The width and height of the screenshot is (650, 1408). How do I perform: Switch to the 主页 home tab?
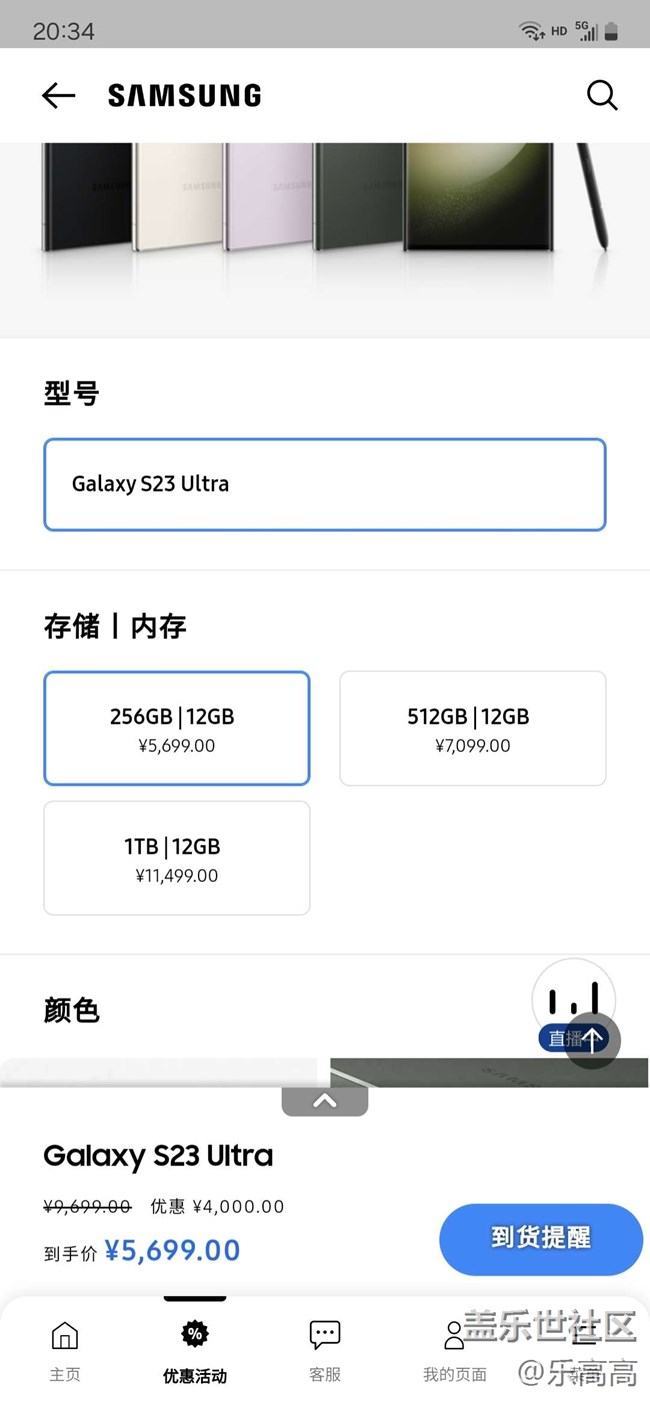pyautogui.click(x=65, y=1350)
